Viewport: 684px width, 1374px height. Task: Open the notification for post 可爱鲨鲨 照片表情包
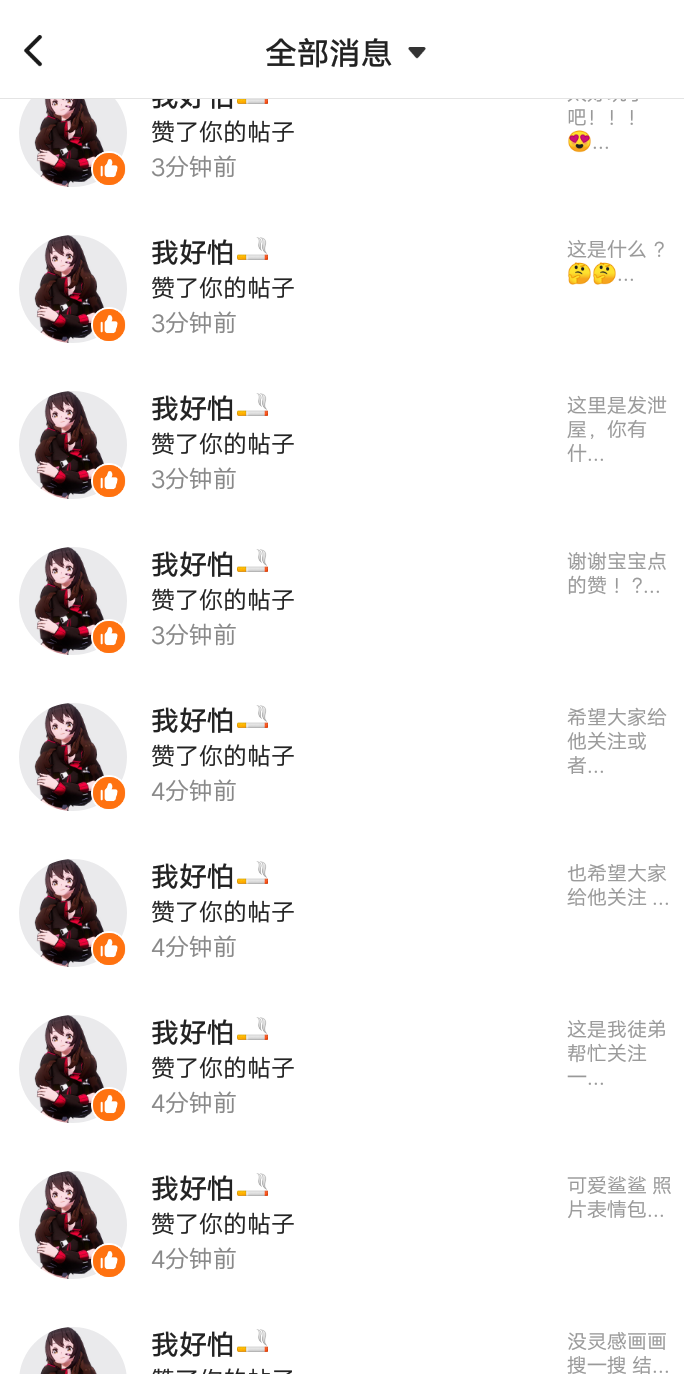click(342, 1224)
